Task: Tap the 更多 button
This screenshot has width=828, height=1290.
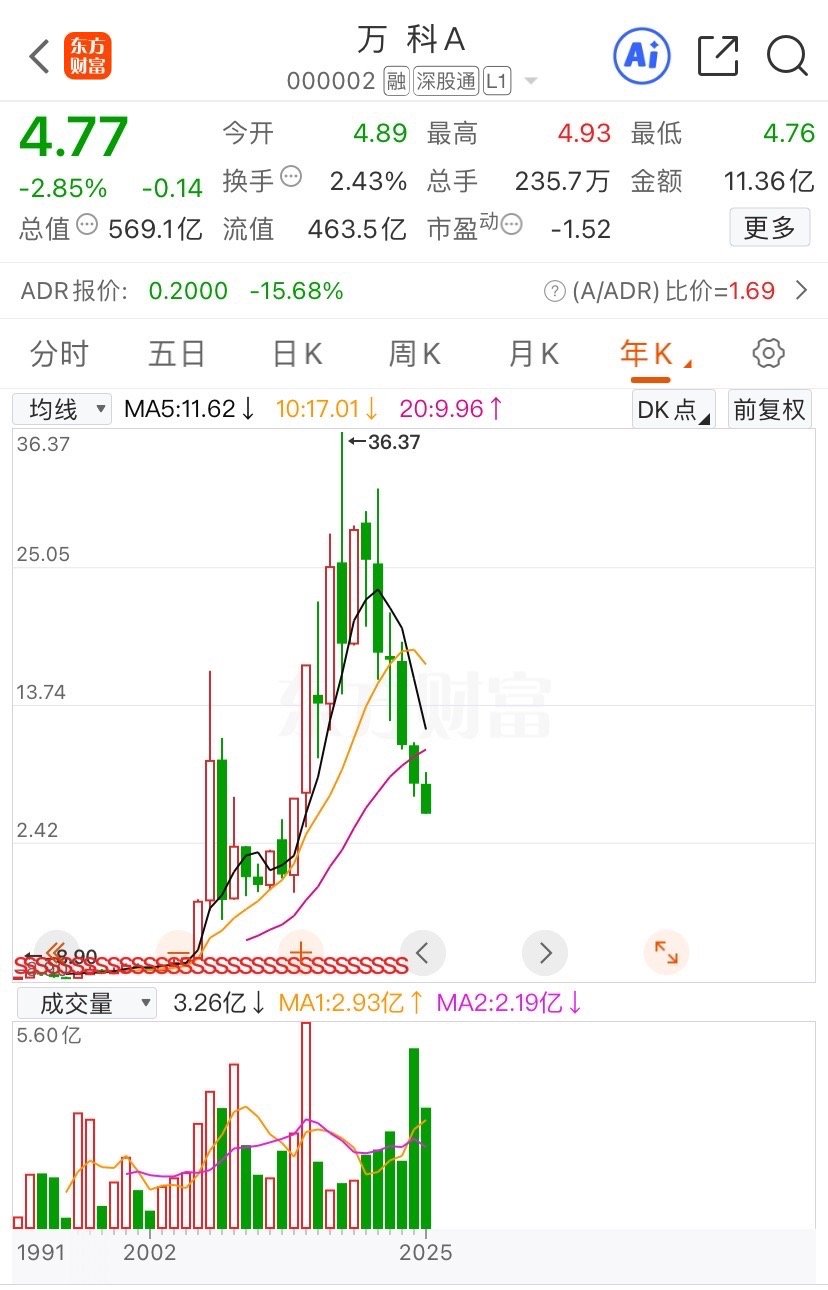Action: pos(769,228)
